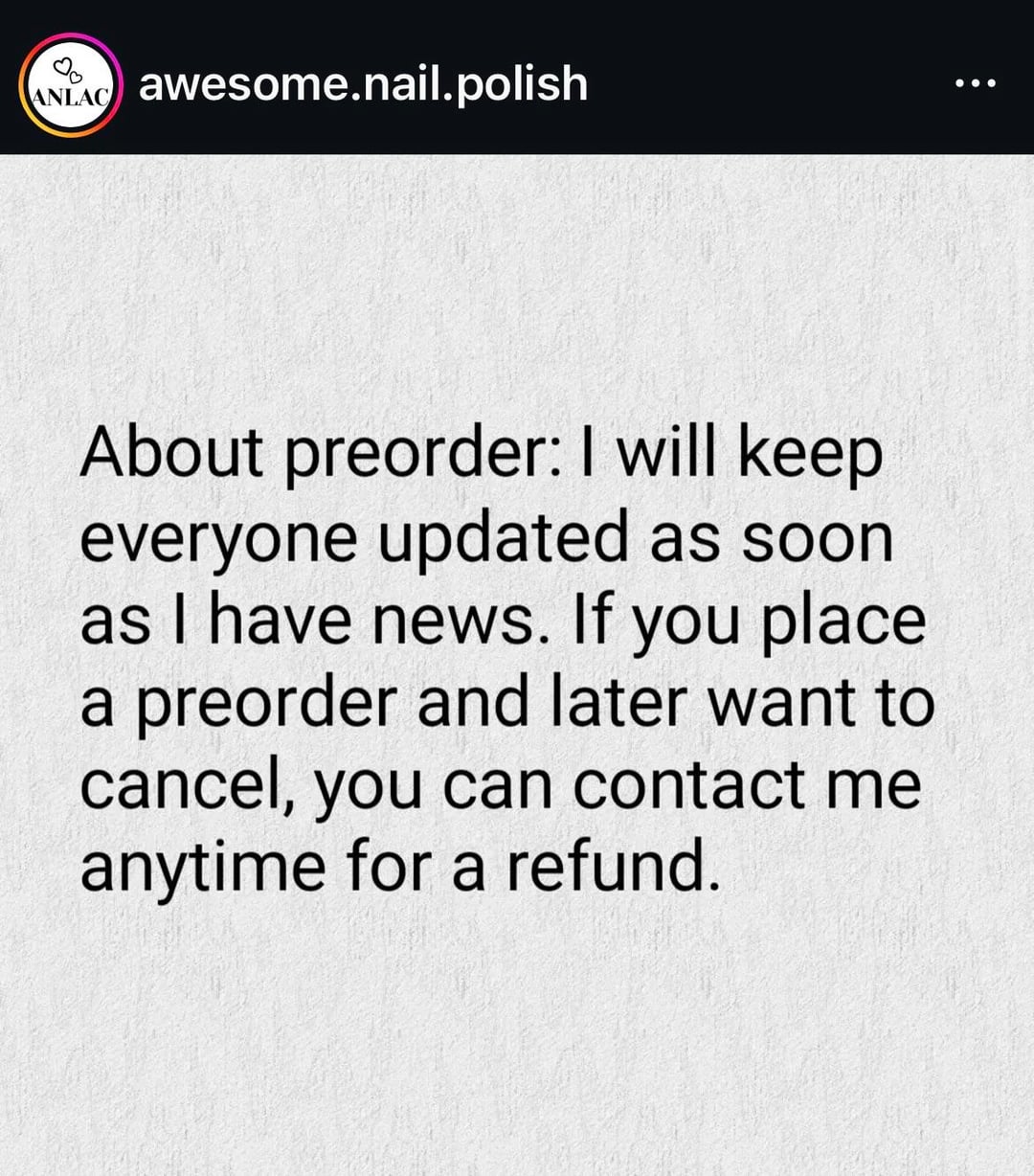The width and height of the screenshot is (1034, 1176).
Task: Open the awesome.nail.polish username link
Action: 363,84
